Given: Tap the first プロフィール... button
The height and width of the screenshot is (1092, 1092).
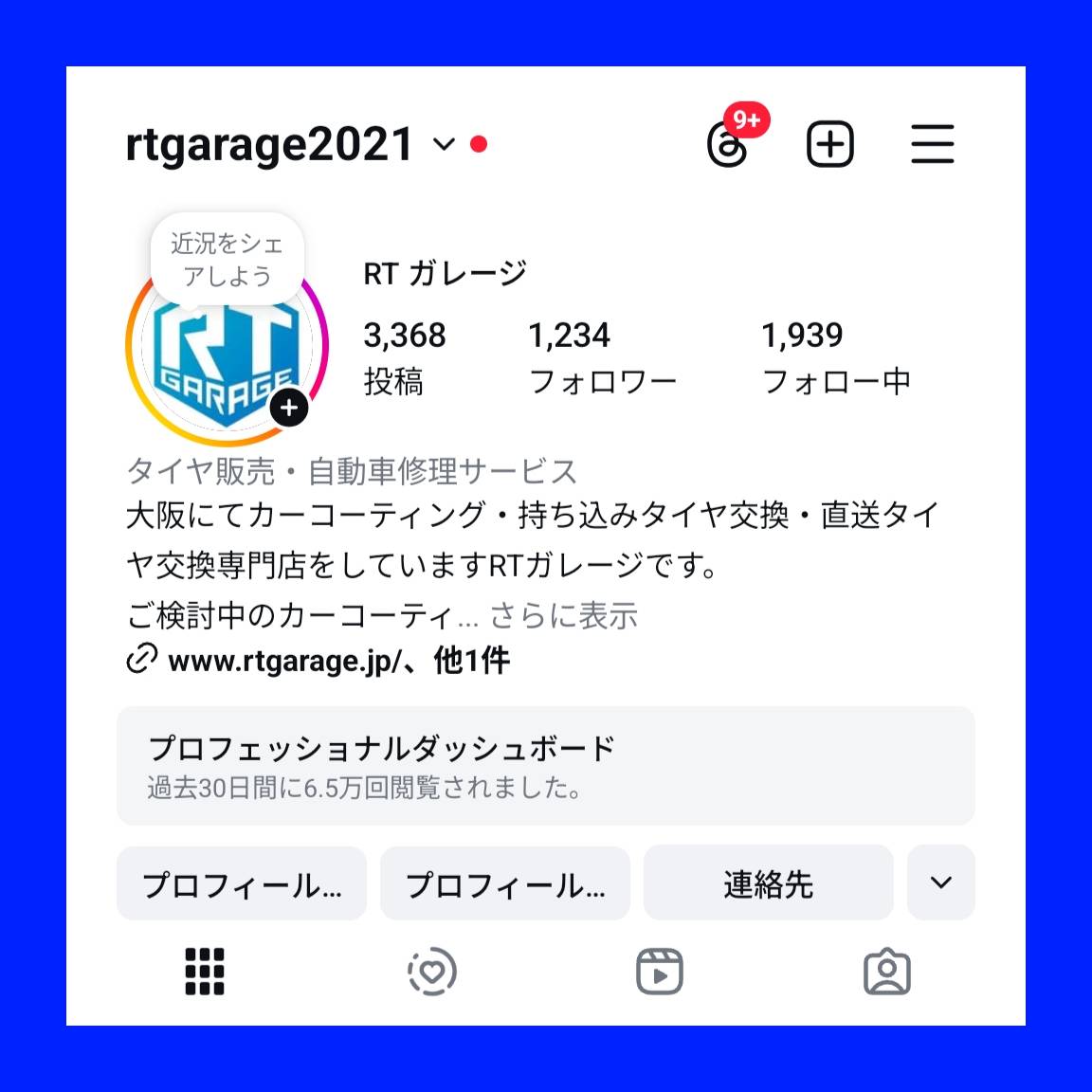Looking at the screenshot, I should [x=242, y=883].
